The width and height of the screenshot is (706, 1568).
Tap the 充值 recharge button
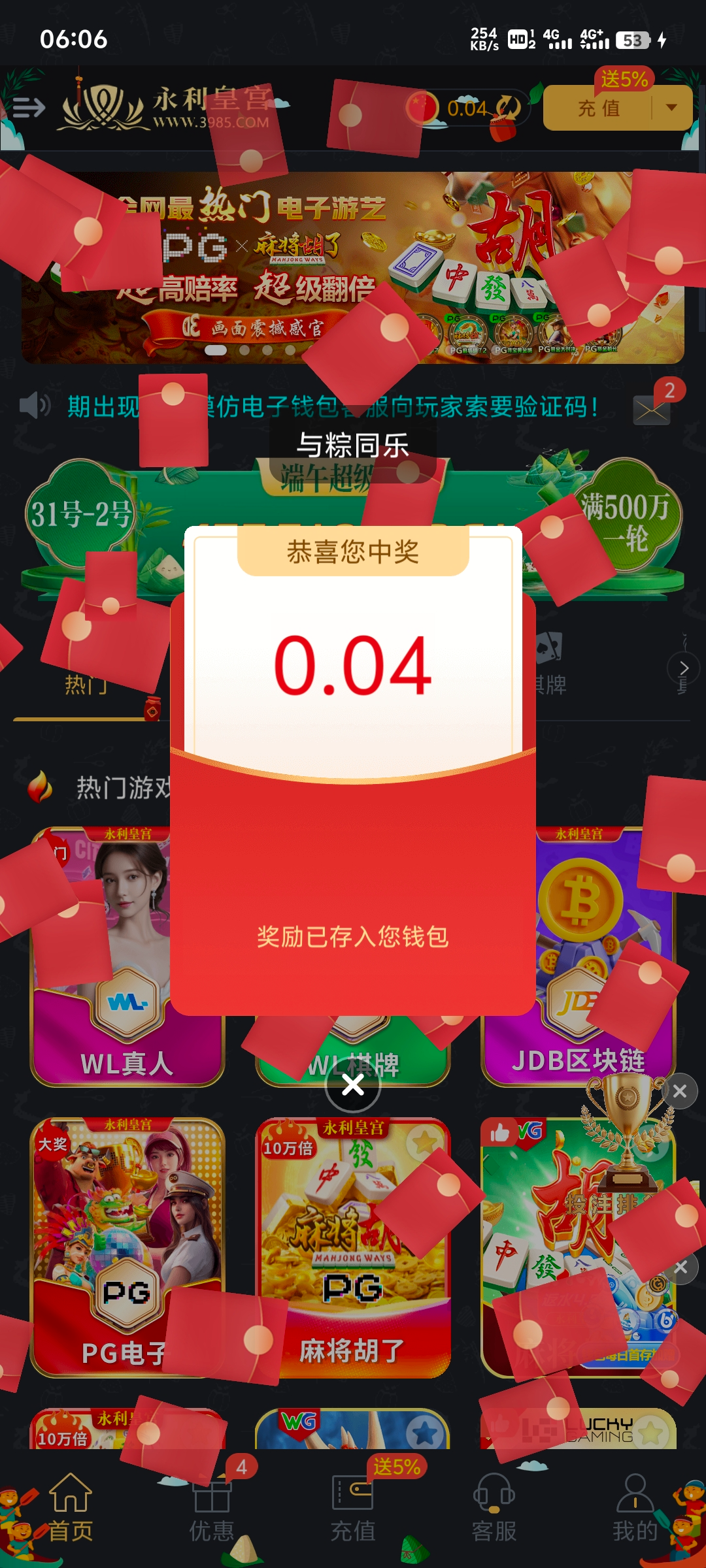click(598, 108)
